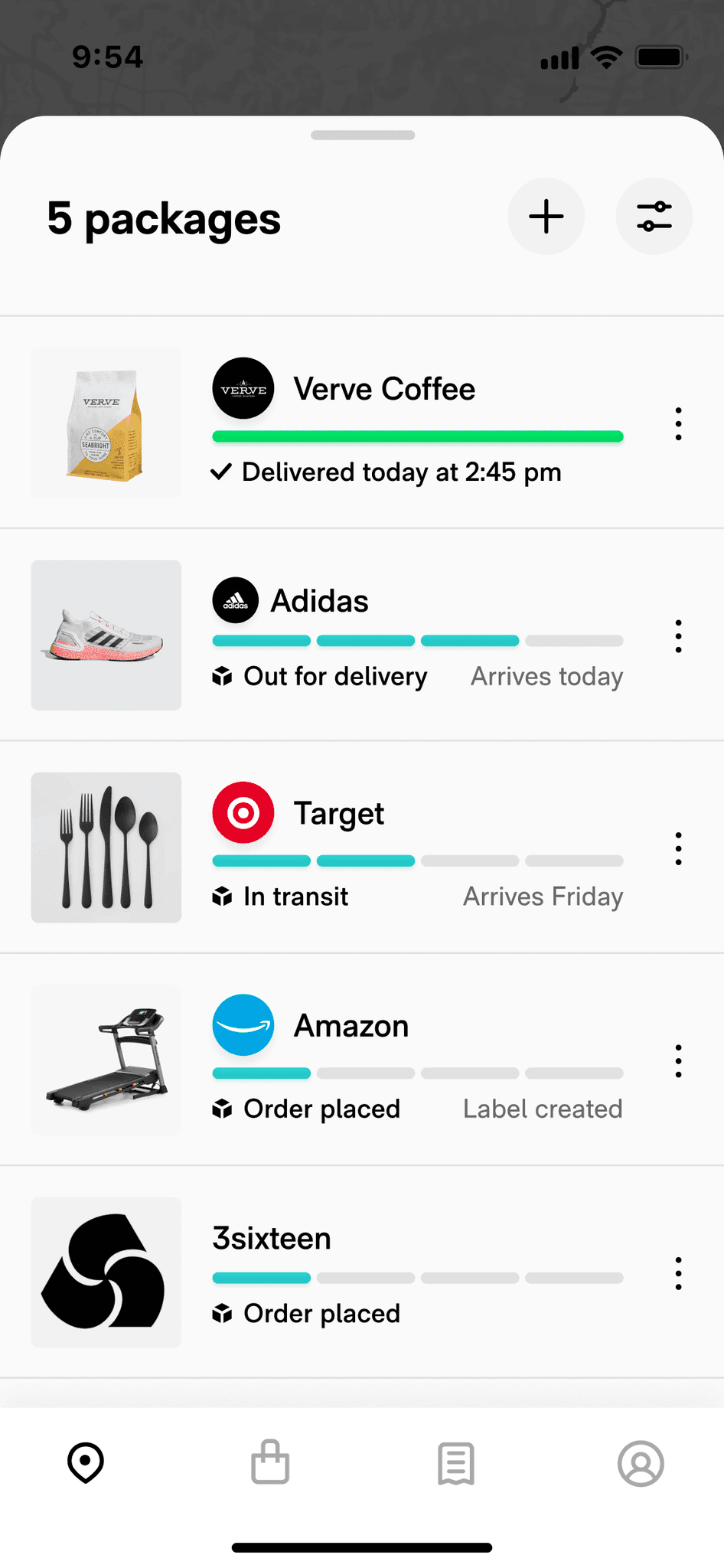The width and height of the screenshot is (724, 1568).
Task: Switch to the shopping bag tab
Action: coord(270,1463)
